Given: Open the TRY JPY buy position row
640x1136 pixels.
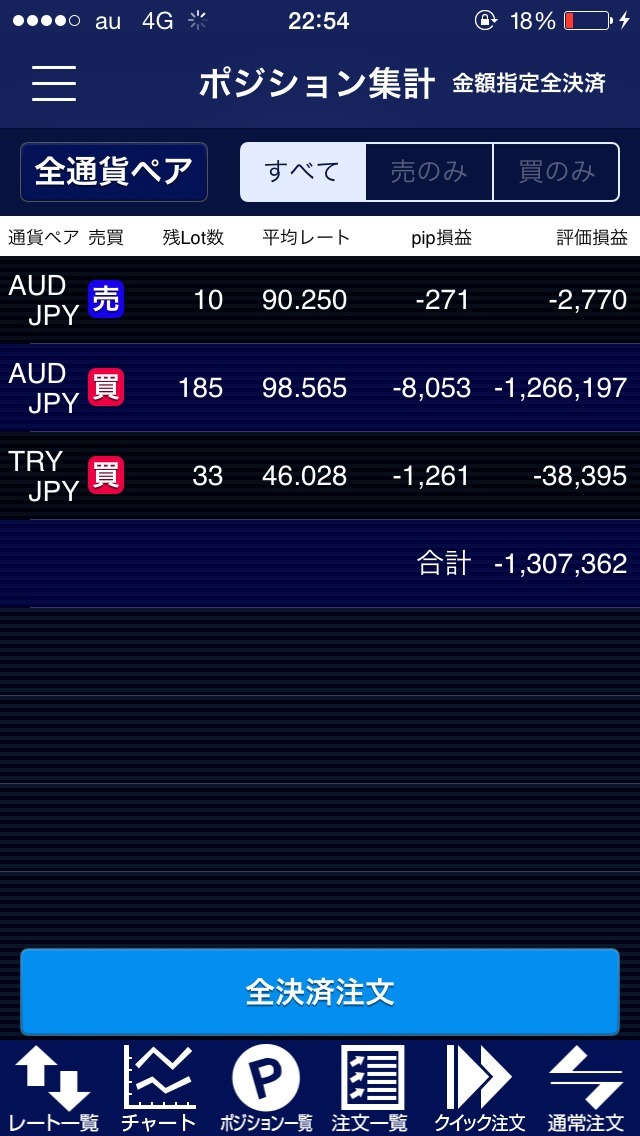Looking at the screenshot, I should click(x=320, y=476).
